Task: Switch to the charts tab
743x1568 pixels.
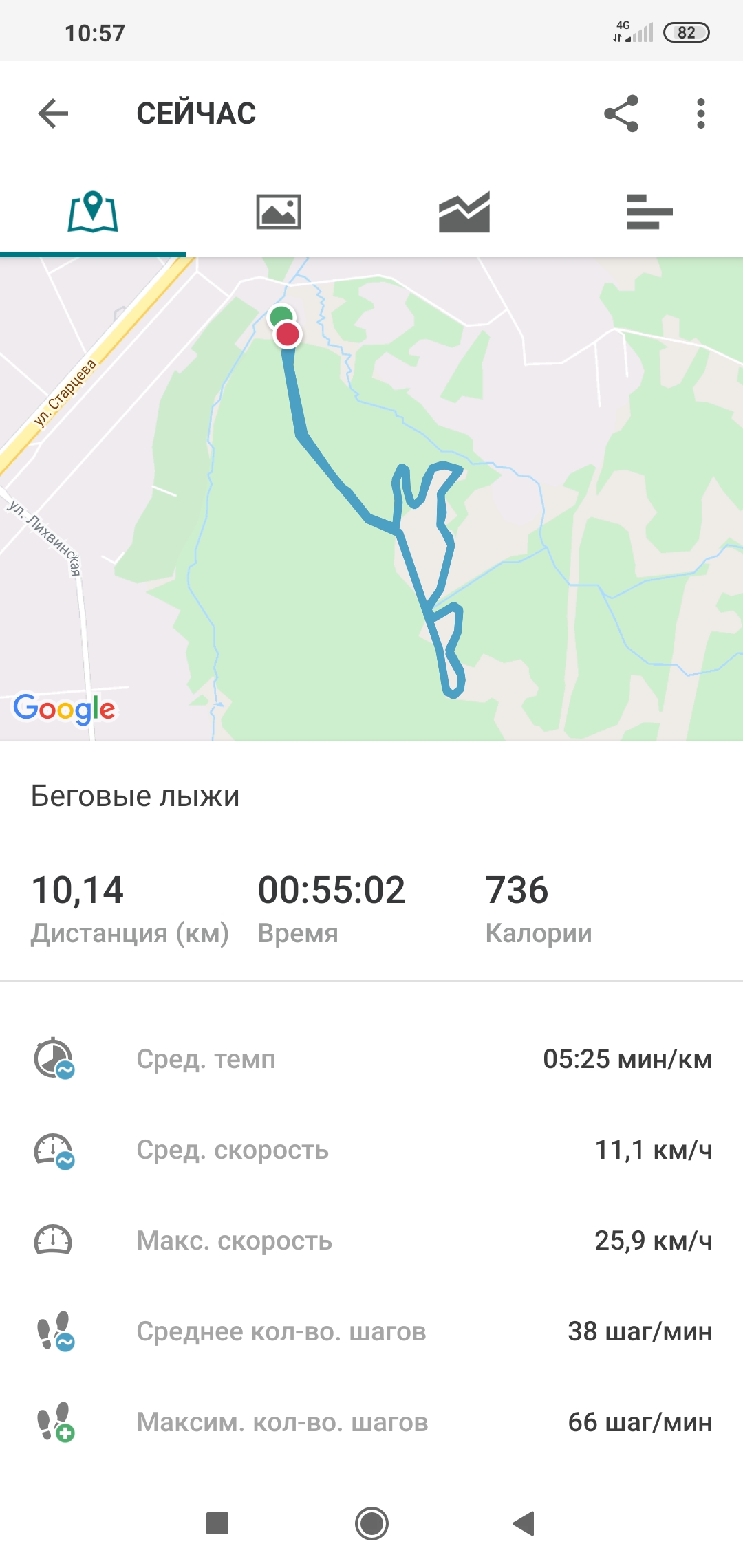Action: 464,212
